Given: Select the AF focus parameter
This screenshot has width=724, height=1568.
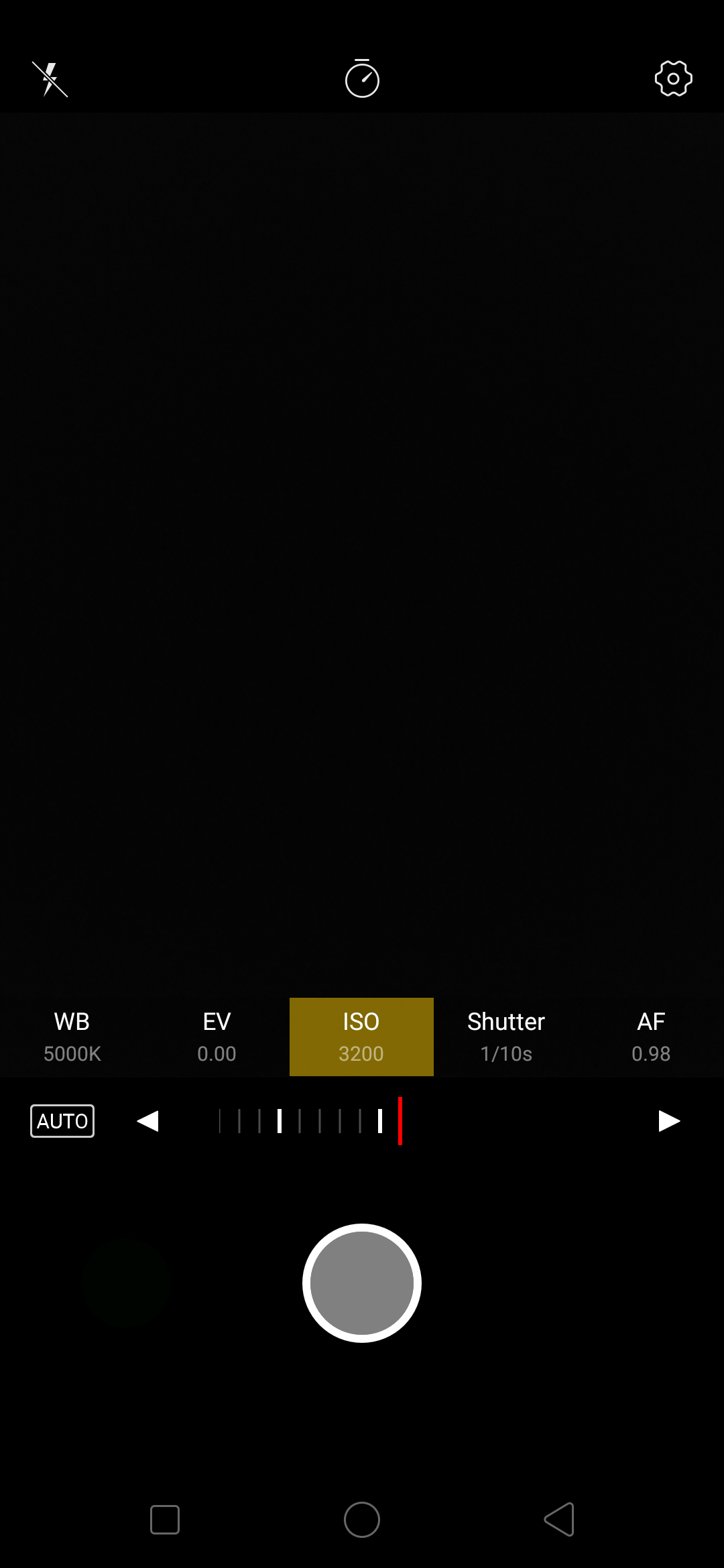Looking at the screenshot, I should tap(650, 1037).
